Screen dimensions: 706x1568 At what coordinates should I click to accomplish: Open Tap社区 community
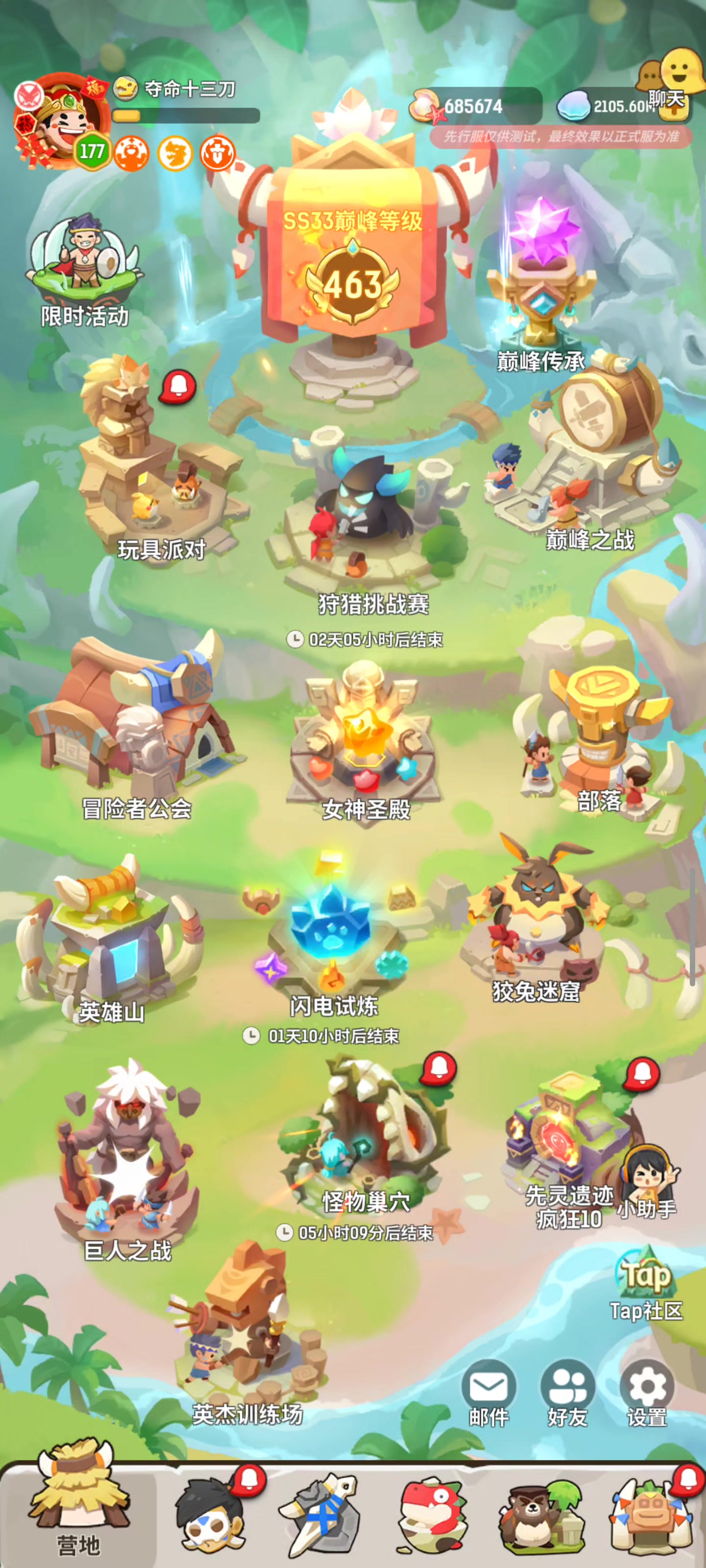tap(646, 1284)
